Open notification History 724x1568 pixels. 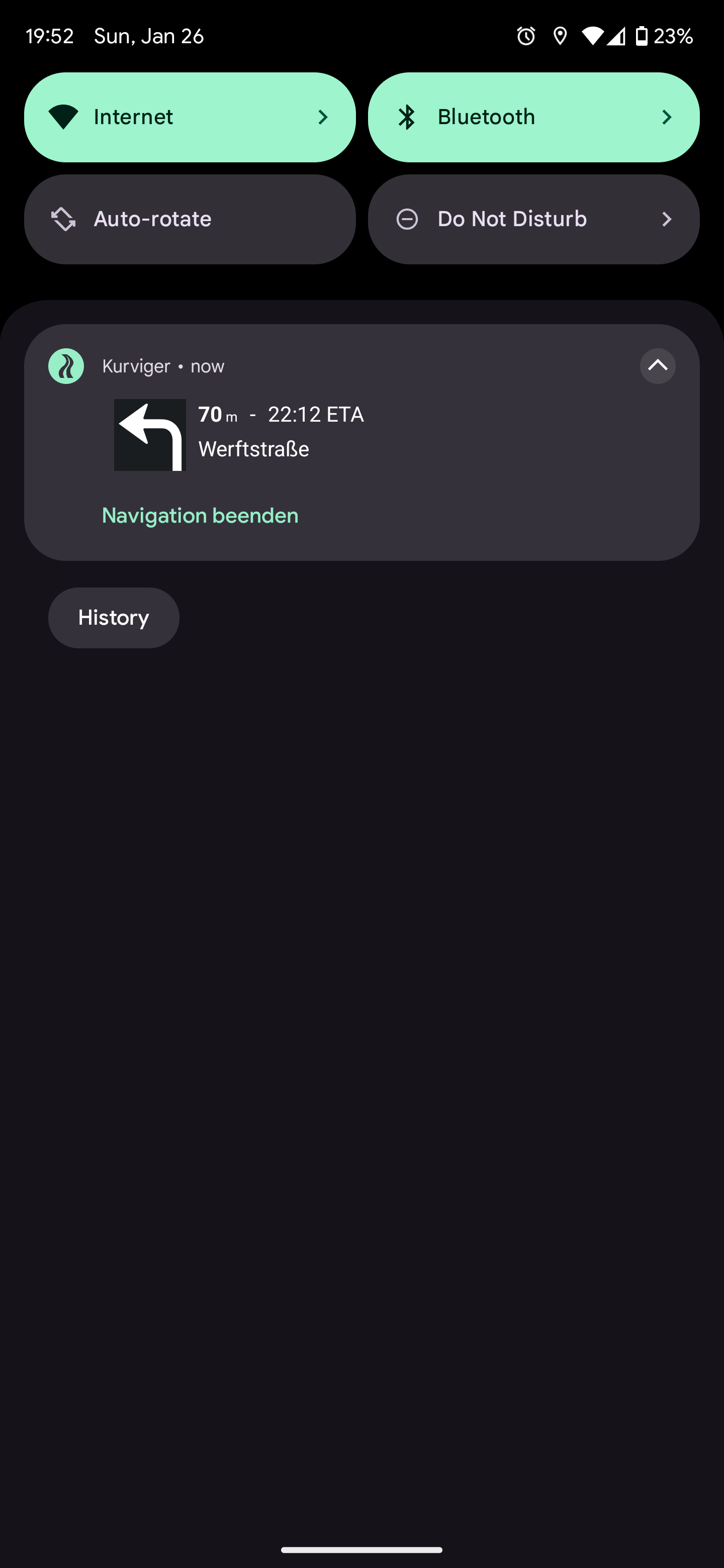113,617
